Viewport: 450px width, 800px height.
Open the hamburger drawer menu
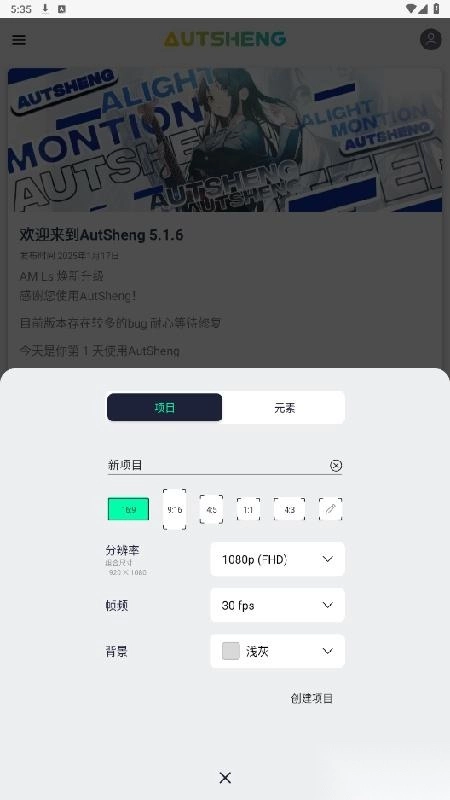coord(19,40)
